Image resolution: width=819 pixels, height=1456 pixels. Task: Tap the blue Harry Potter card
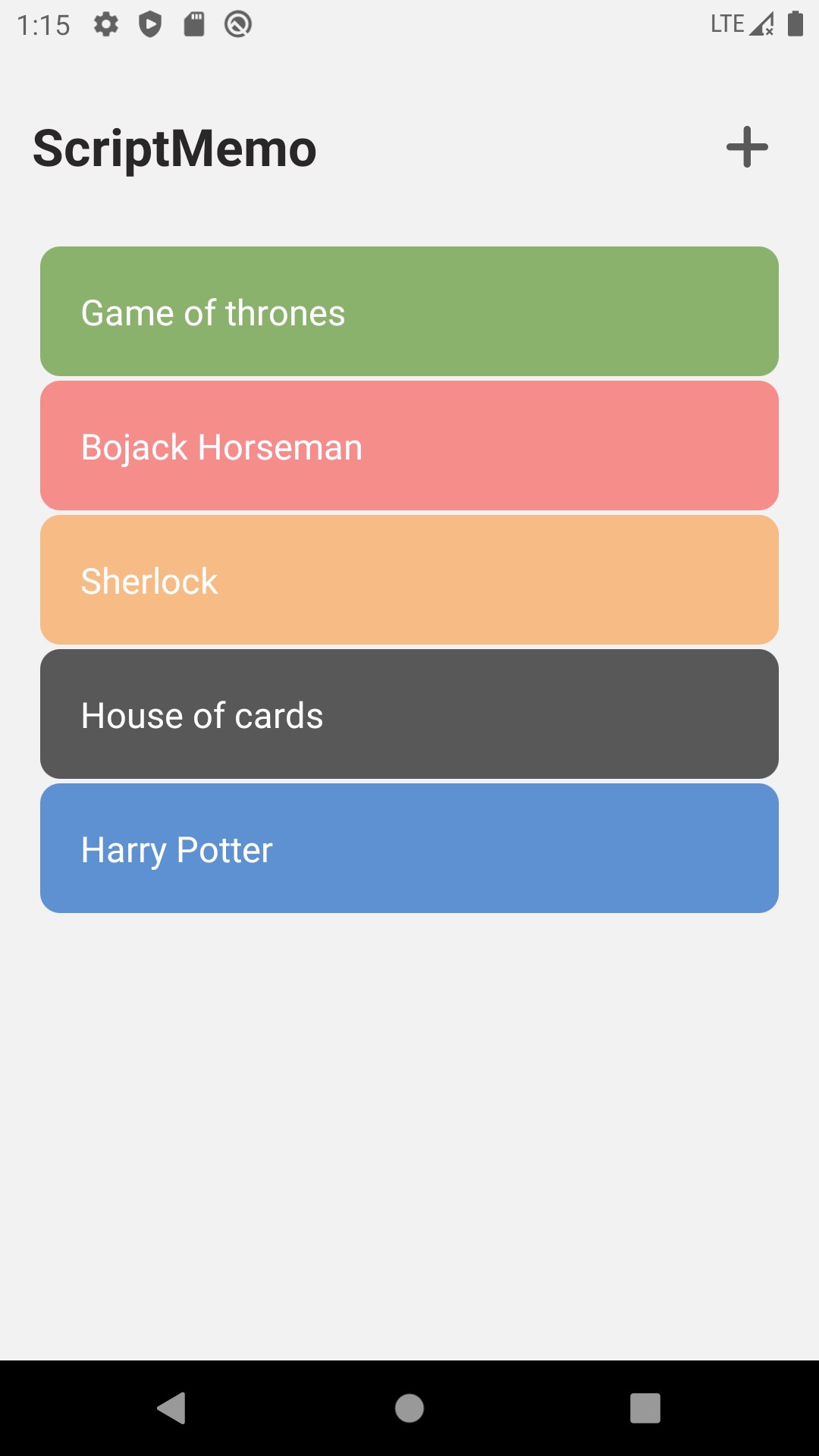pyautogui.click(x=409, y=848)
